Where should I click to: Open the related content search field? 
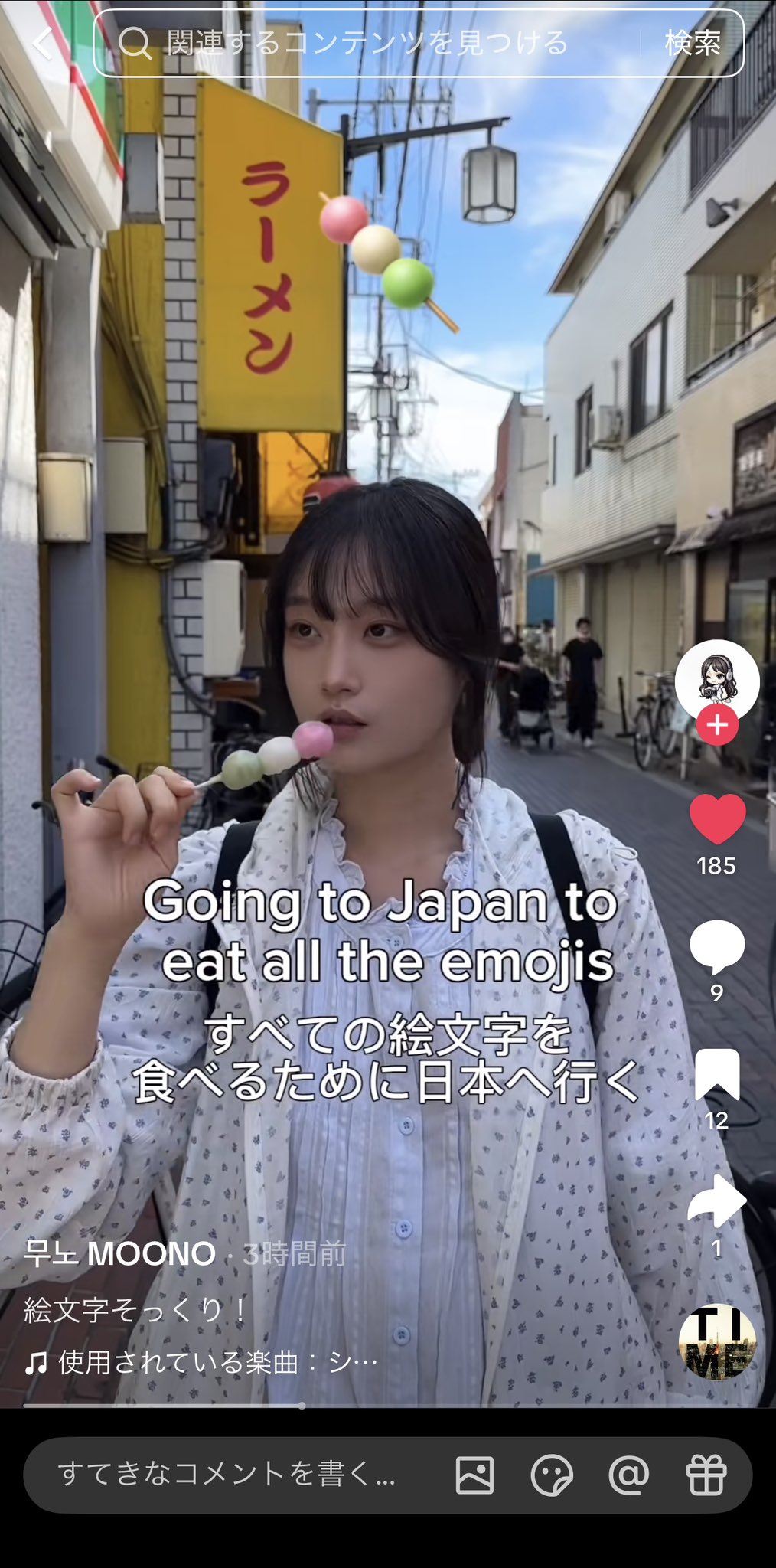(x=367, y=43)
